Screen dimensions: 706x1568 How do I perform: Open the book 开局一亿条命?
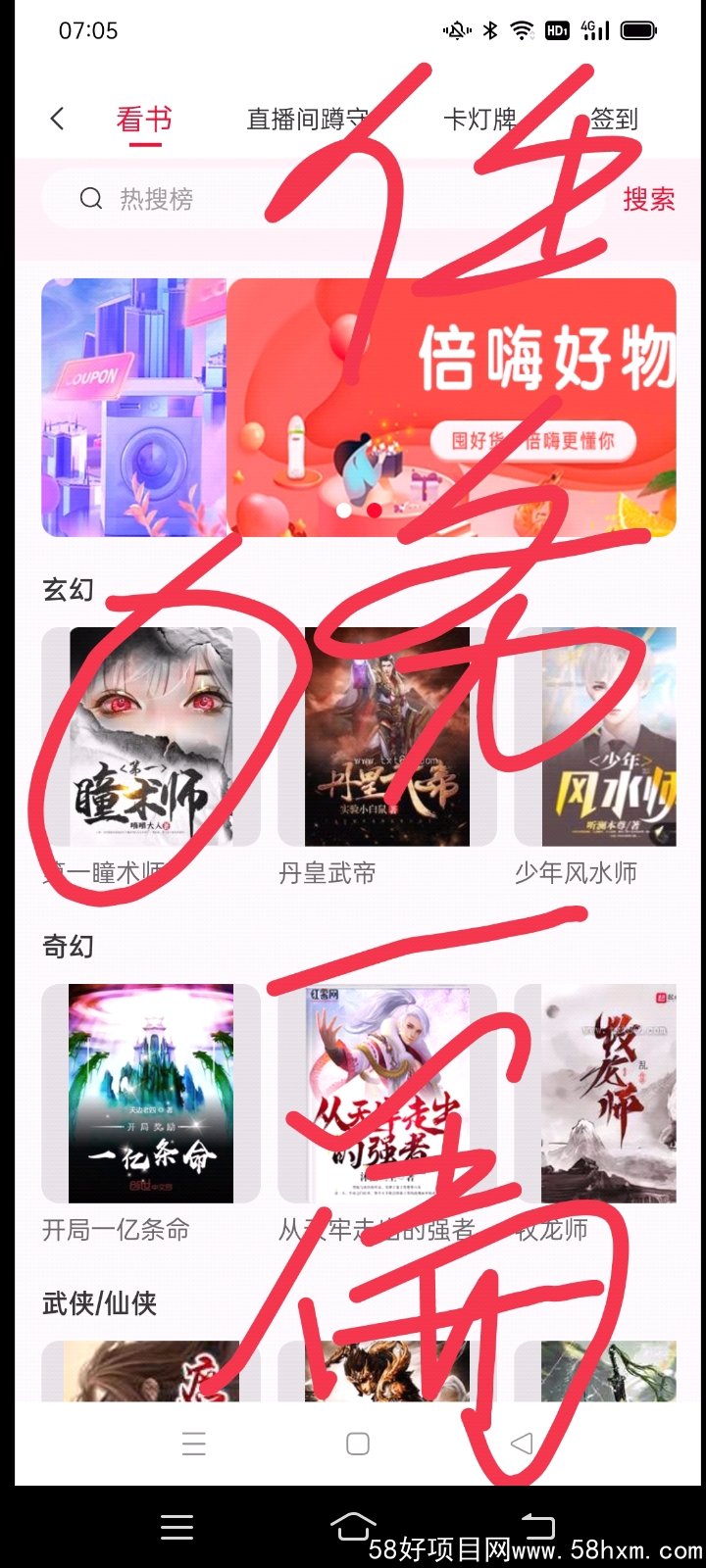point(151,1093)
